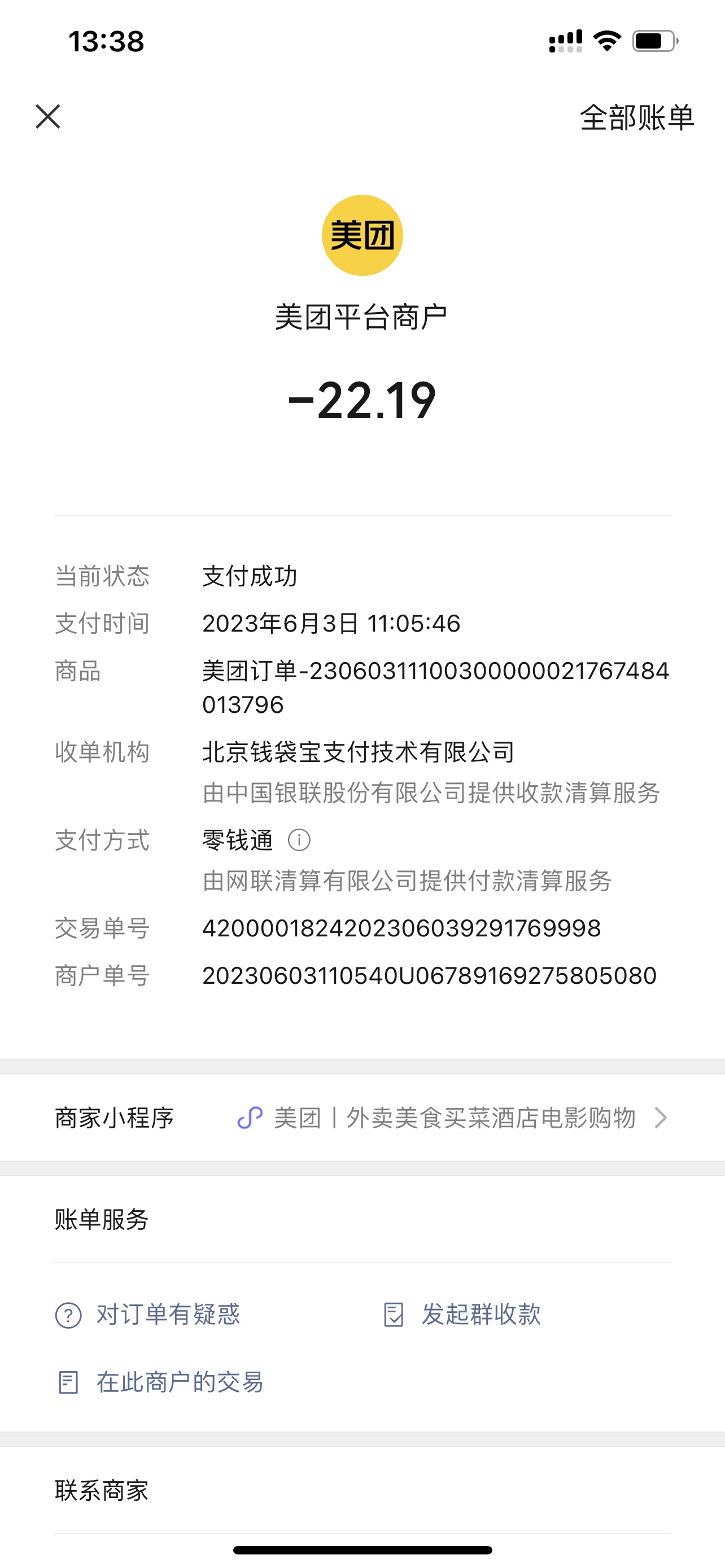The image size is (725, 1568).
Task: Select 对订单有疑惑 for order help
Action: pos(148,1315)
